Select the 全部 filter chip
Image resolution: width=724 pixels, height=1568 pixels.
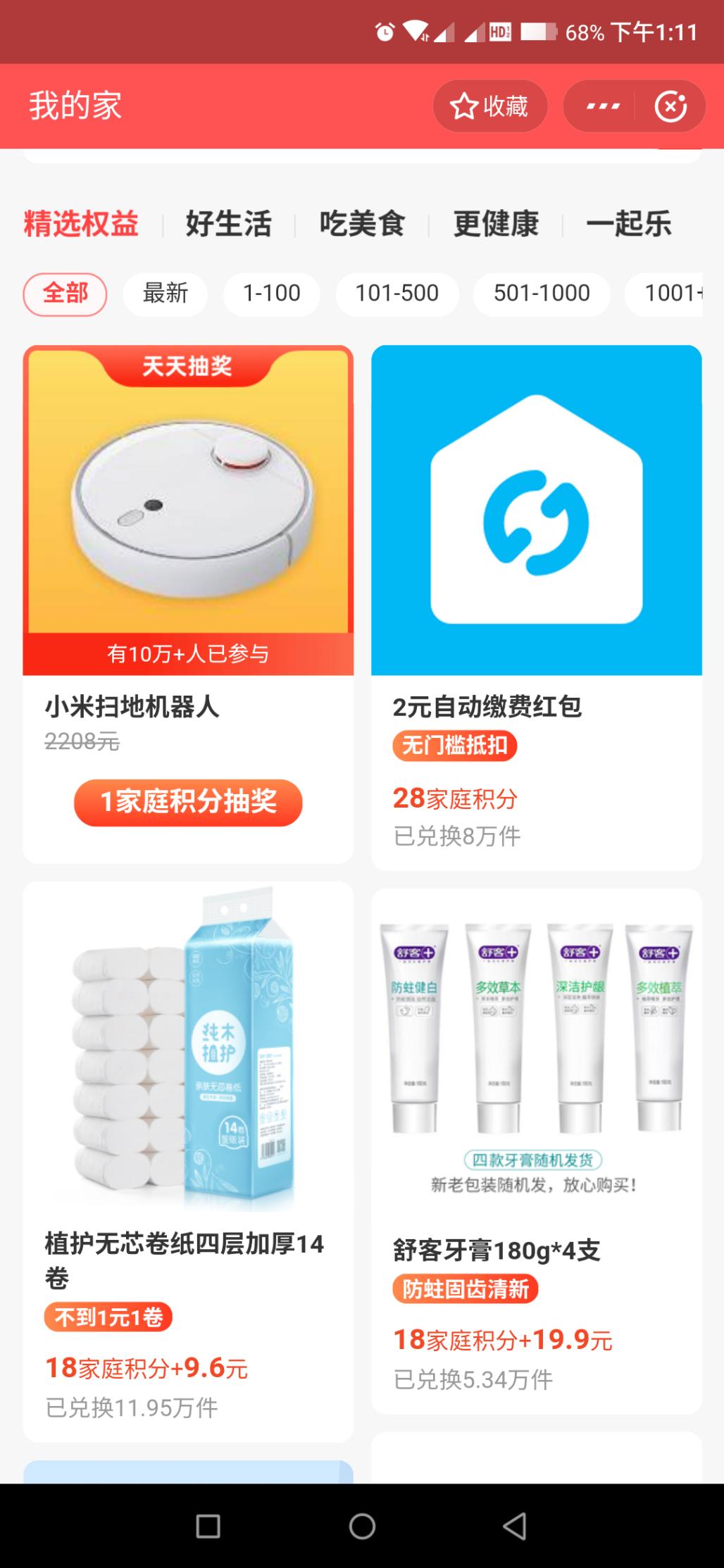pos(65,293)
